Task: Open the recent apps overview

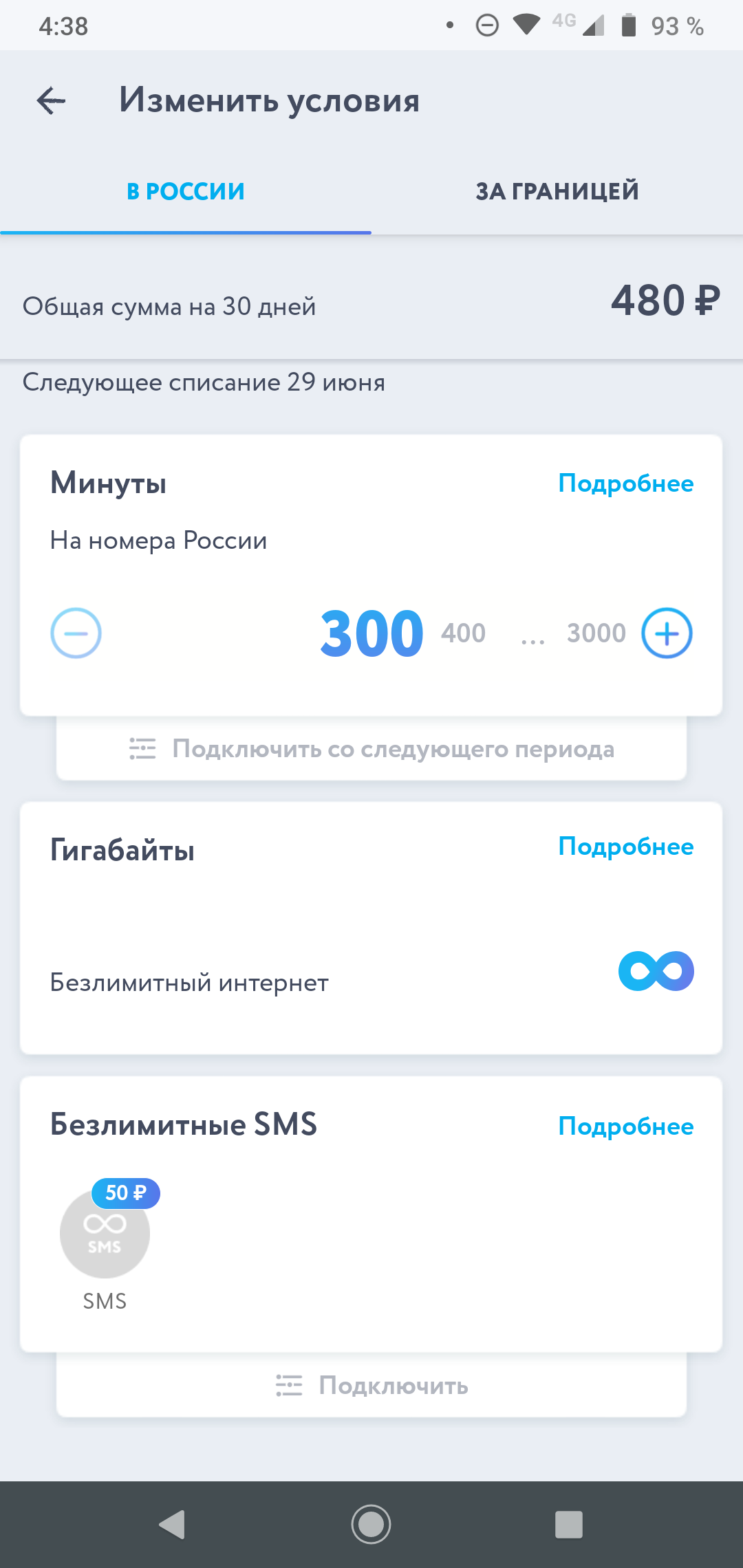Action: pyautogui.click(x=568, y=1525)
